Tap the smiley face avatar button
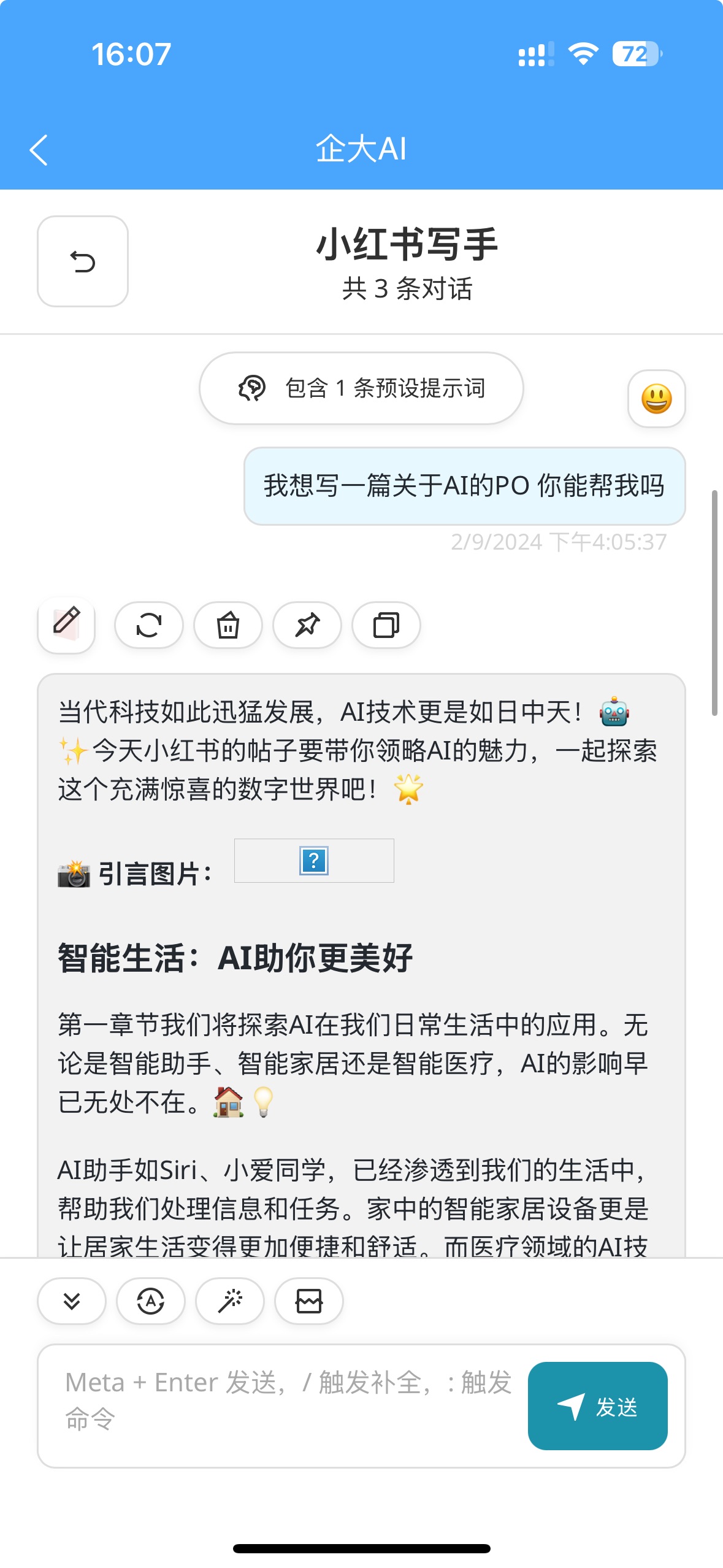723x1568 pixels. [657, 399]
